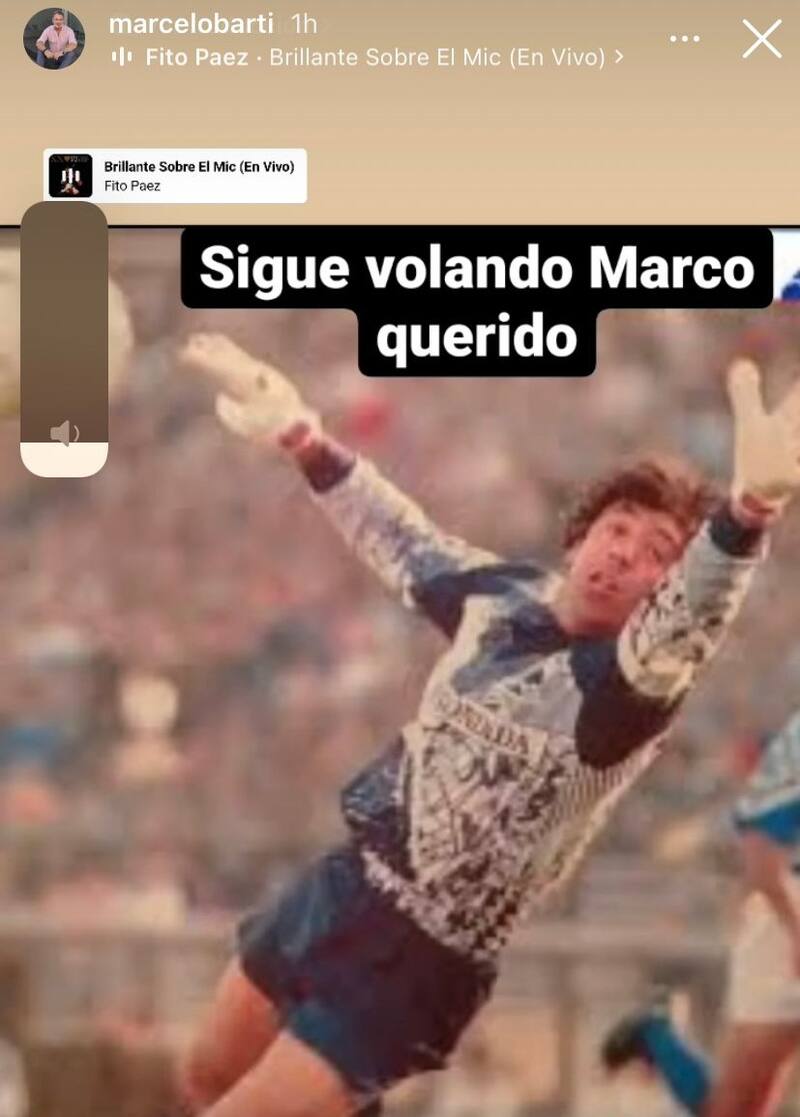Tap the Brillante Sobre El Mic music sticker
This screenshot has height=1117, width=800.
(175, 176)
